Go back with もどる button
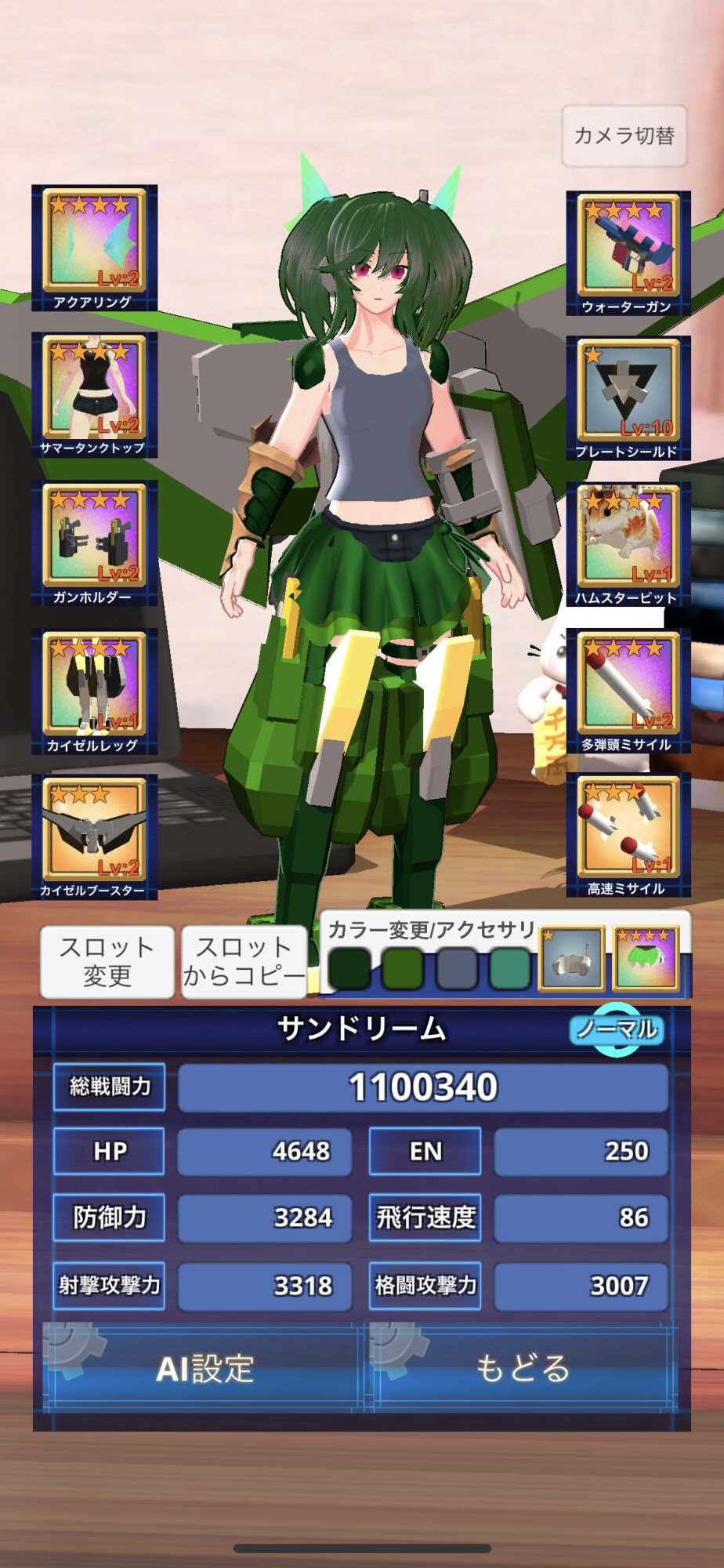 [523, 1369]
